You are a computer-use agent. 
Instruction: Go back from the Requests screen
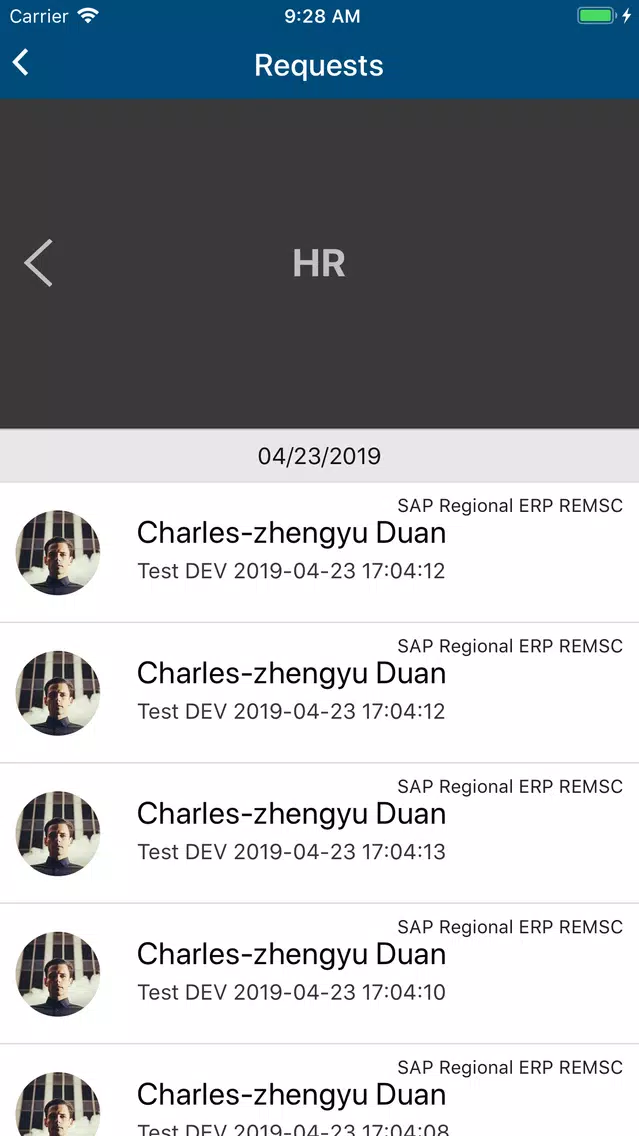coord(21,64)
